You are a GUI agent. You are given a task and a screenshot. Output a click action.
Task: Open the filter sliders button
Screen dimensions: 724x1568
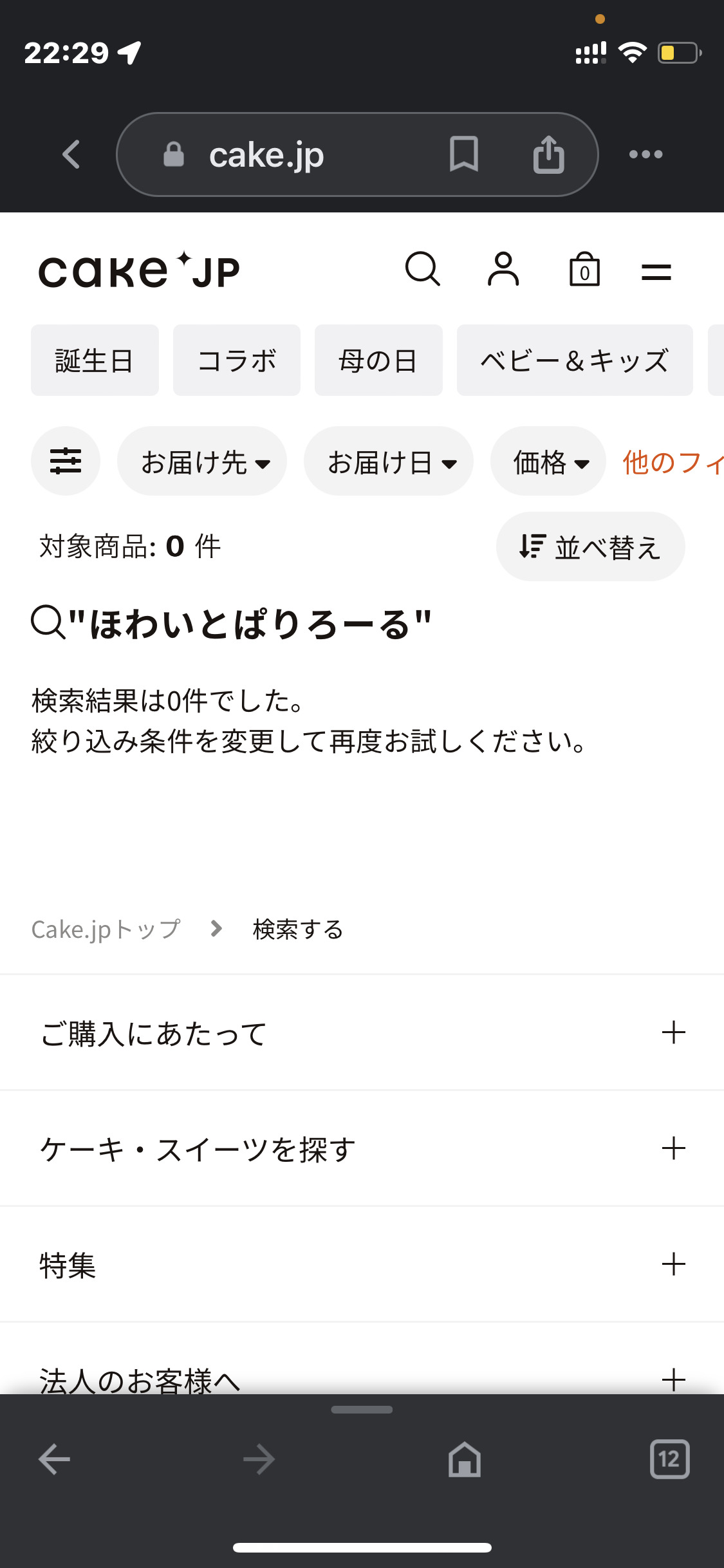click(x=66, y=461)
